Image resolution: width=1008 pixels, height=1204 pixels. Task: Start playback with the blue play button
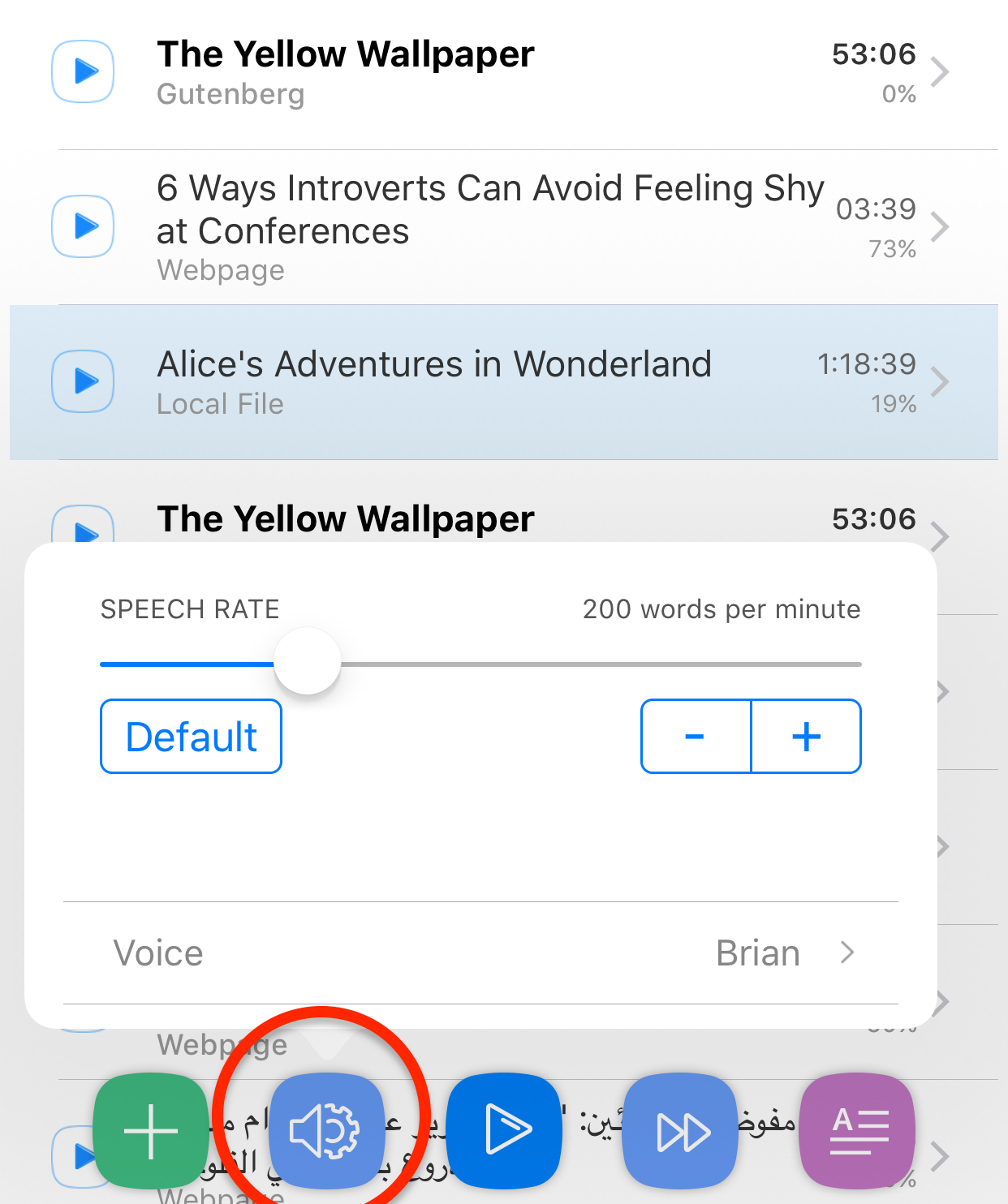504,1131
